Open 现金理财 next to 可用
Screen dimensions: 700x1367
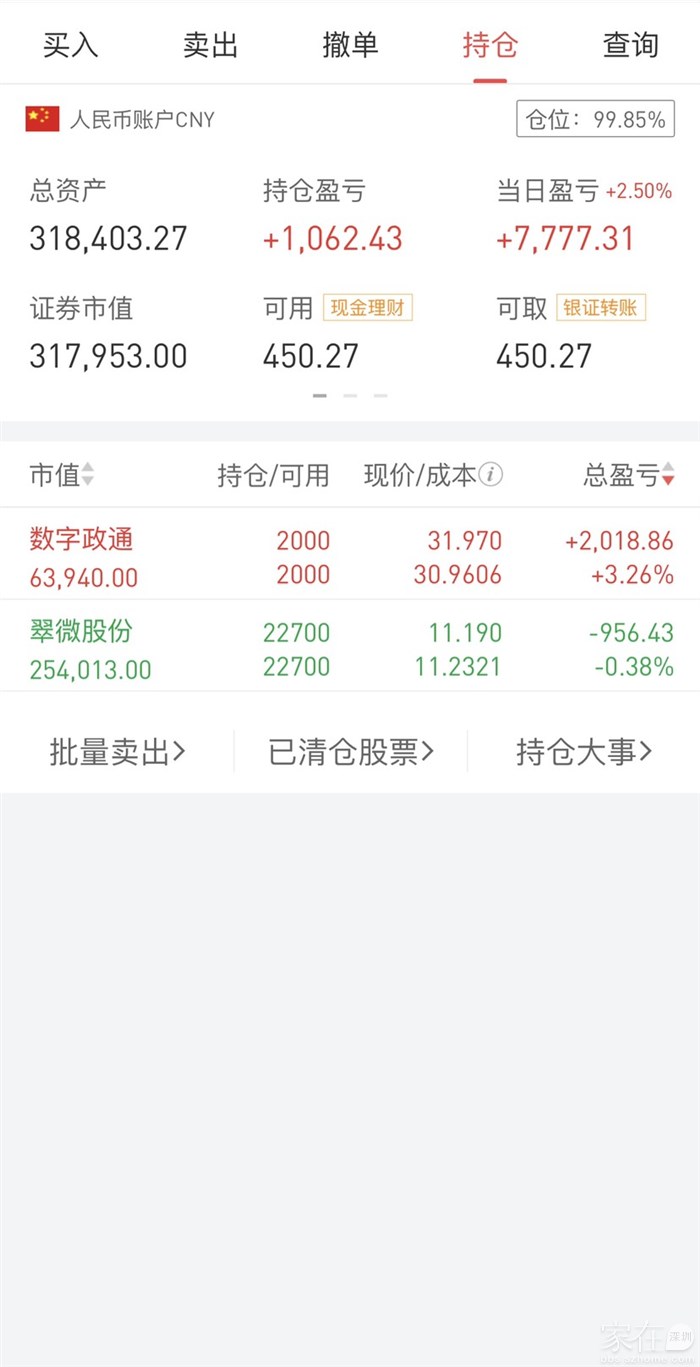point(367,308)
